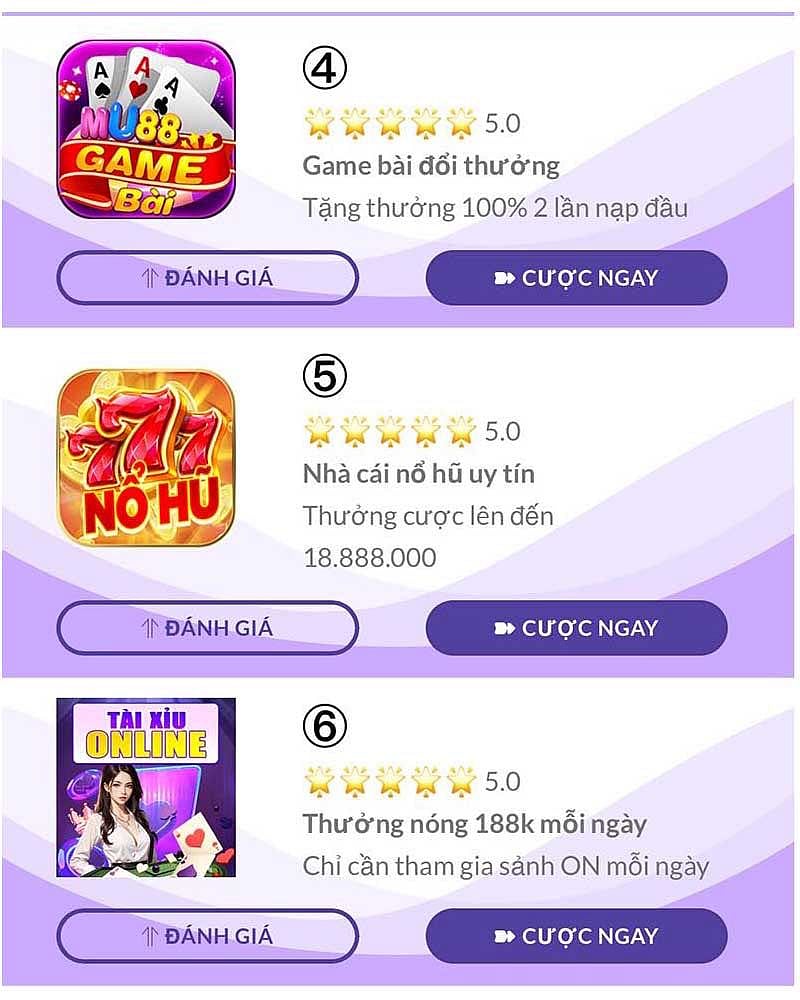Select the circled number 5 badge
The image size is (800, 1000).
click(x=322, y=378)
